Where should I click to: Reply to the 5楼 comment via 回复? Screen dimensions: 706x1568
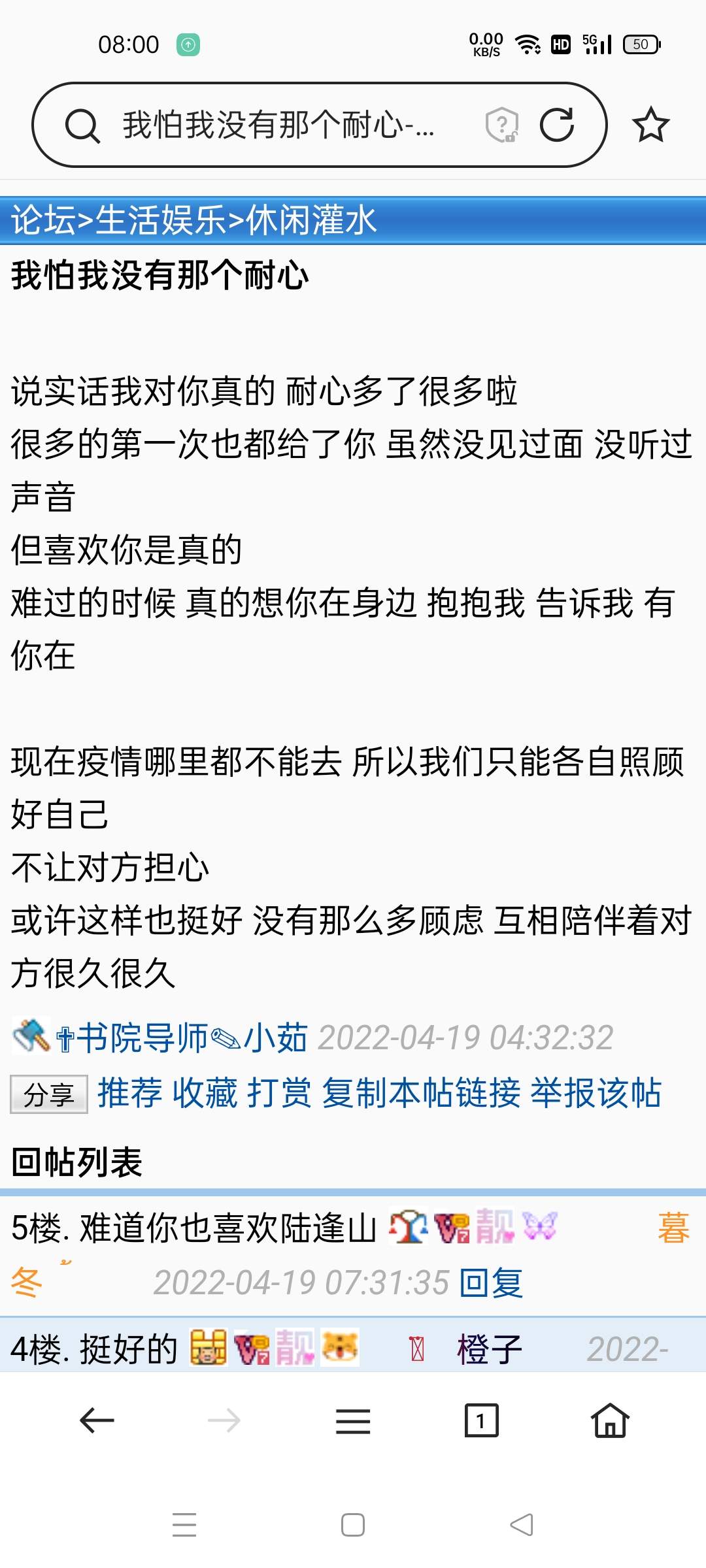coord(491,1282)
